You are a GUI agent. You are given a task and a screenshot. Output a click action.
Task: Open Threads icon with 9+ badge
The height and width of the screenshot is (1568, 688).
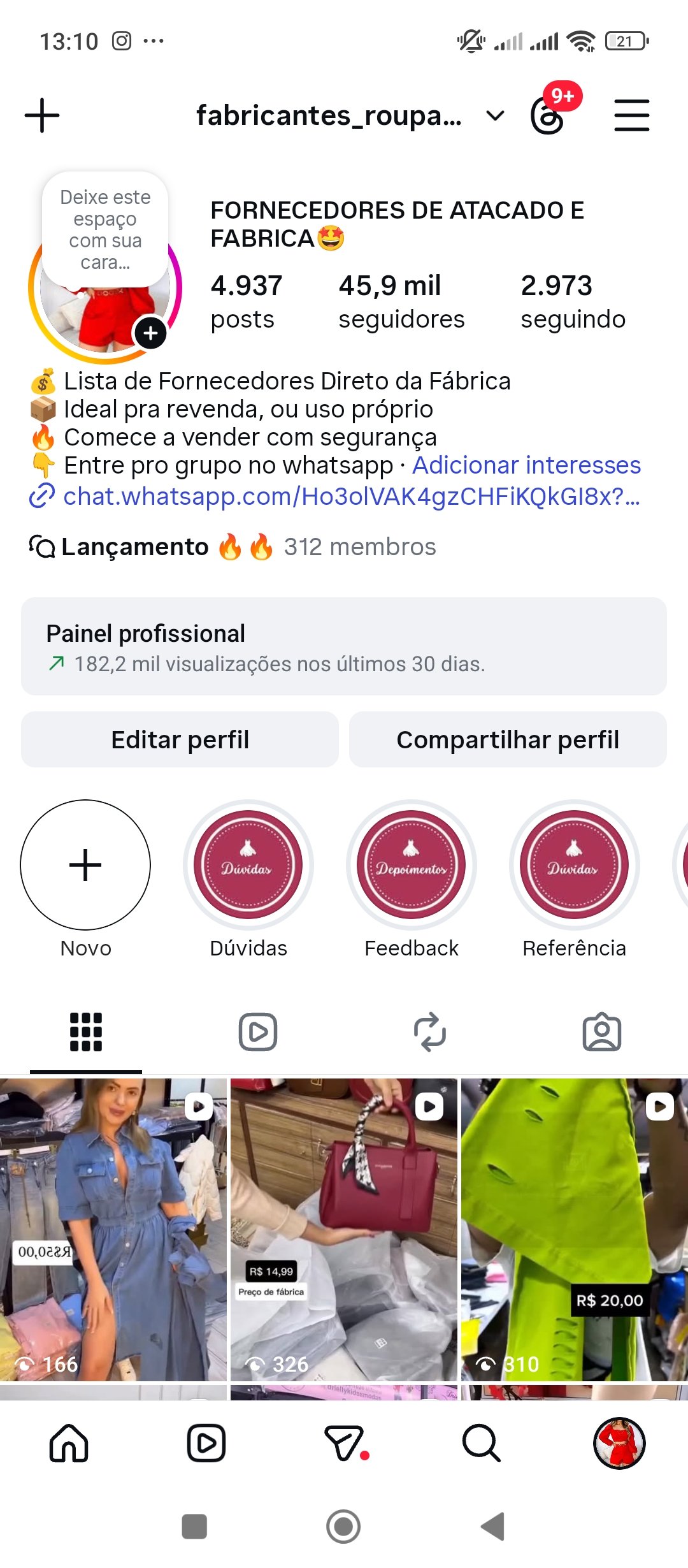click(x=548, y=116)
